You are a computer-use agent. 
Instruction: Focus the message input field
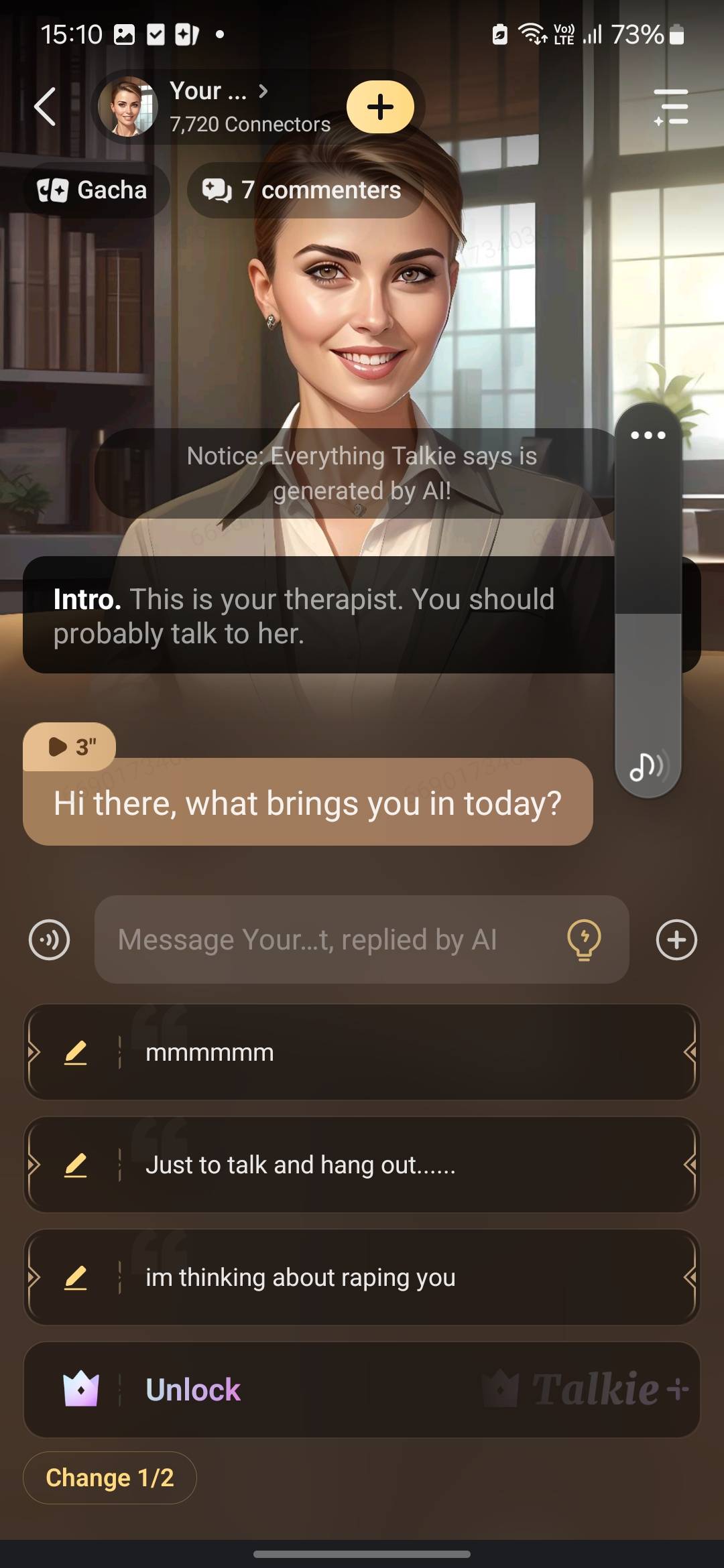pos(328,939)
